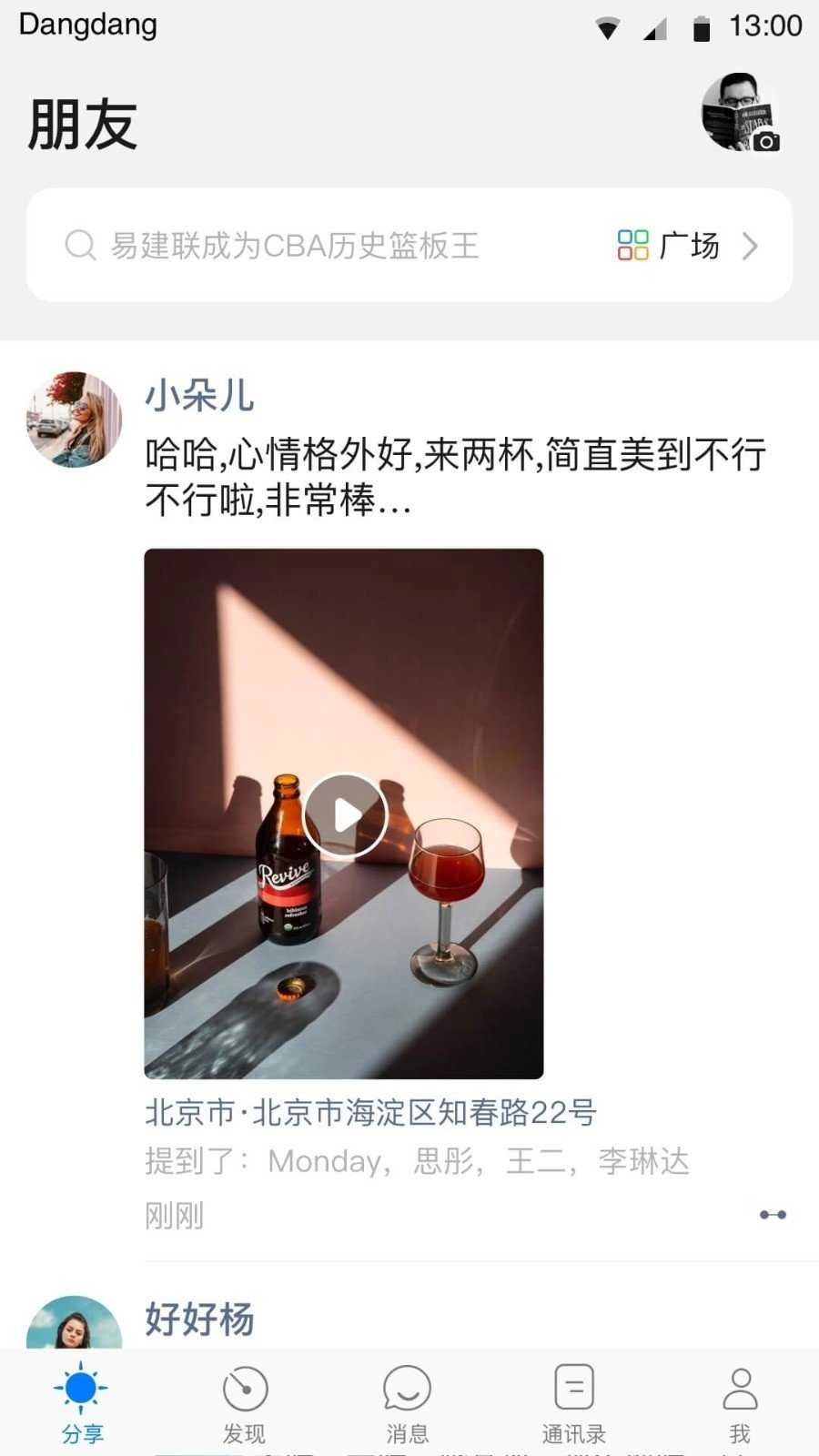The image size is (819, 1456).
Task: Open the post's two-dot more options
Action: (x=773, y=1214)
